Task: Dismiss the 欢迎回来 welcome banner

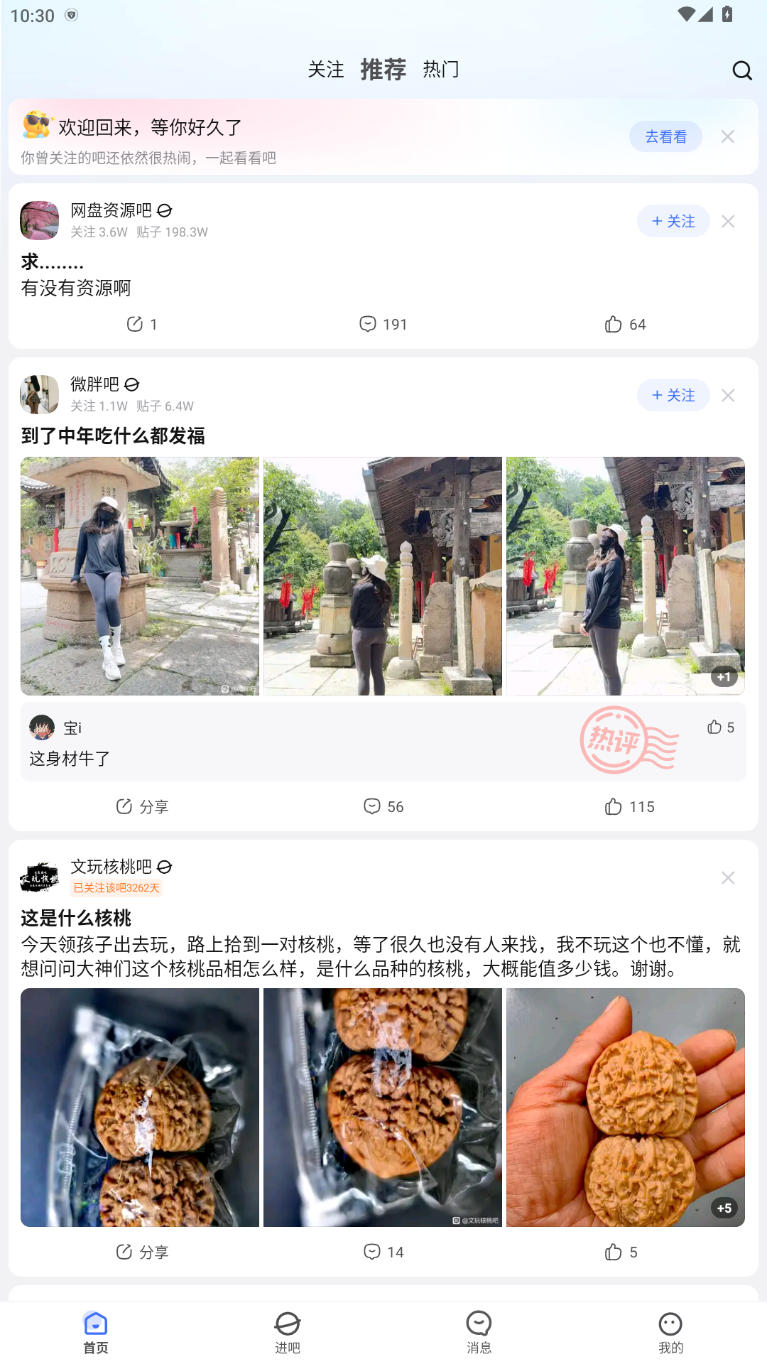Action: 728,137
